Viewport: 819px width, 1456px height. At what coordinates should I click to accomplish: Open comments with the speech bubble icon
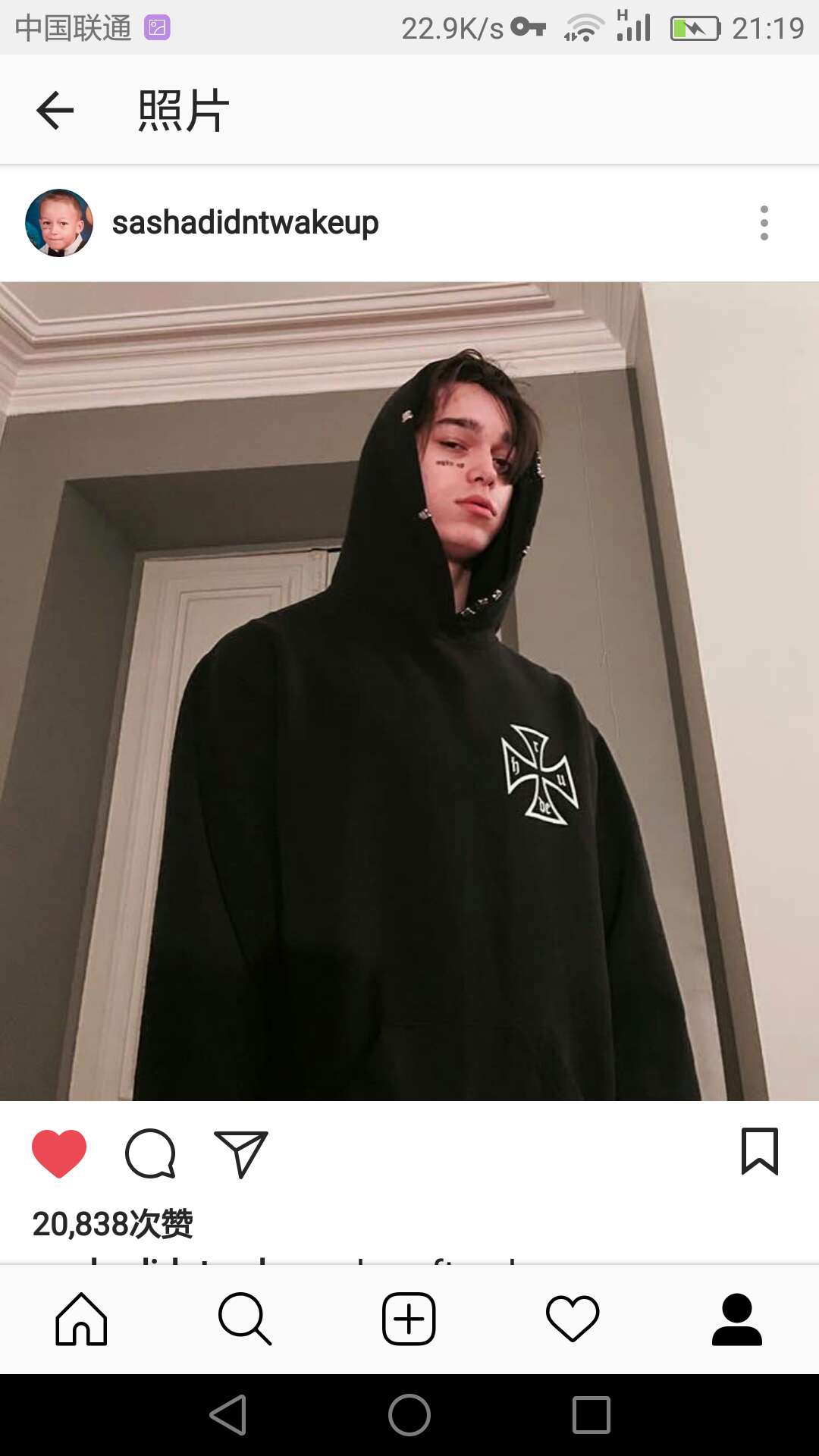coord(150,1153)
